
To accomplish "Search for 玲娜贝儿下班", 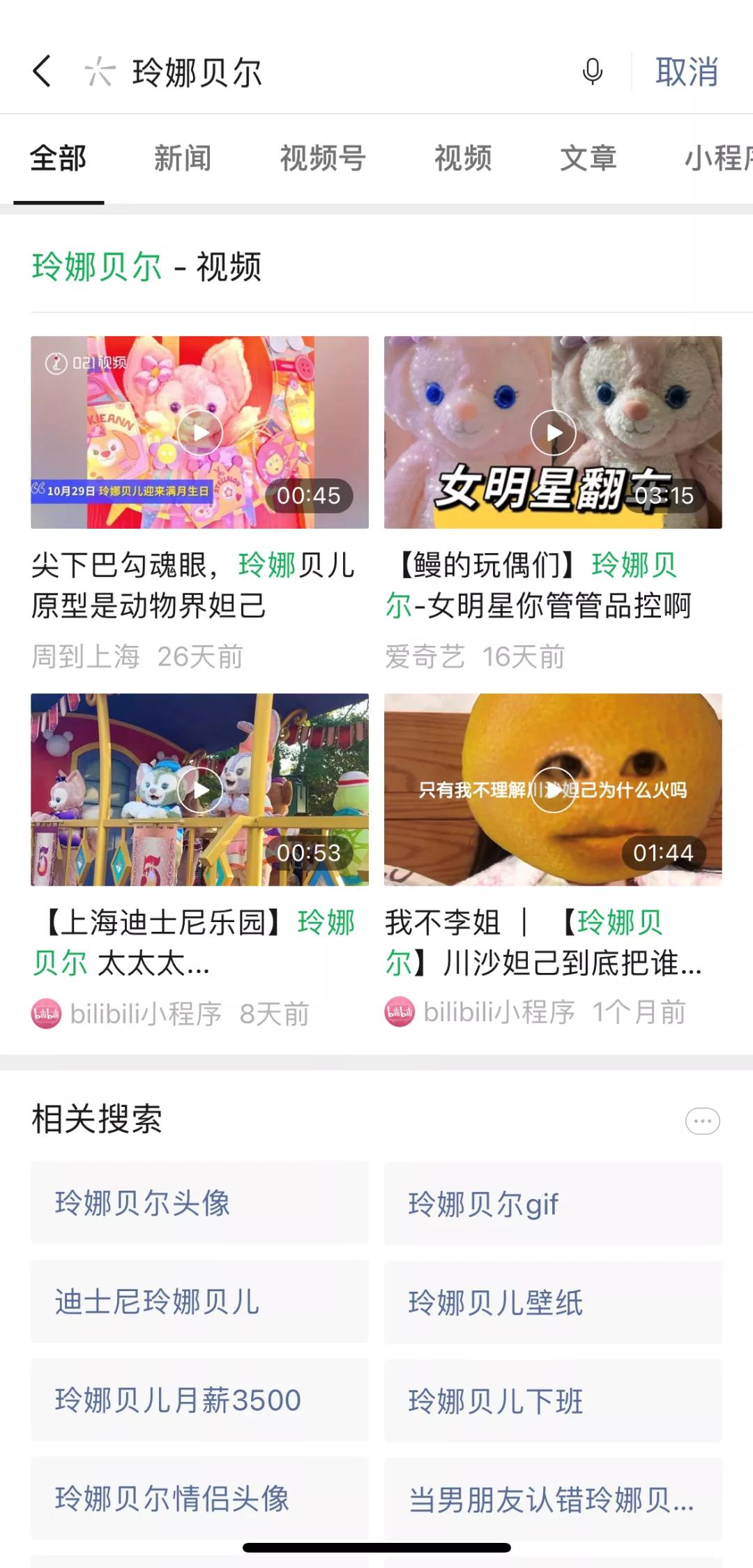I will pos(553,1400).
